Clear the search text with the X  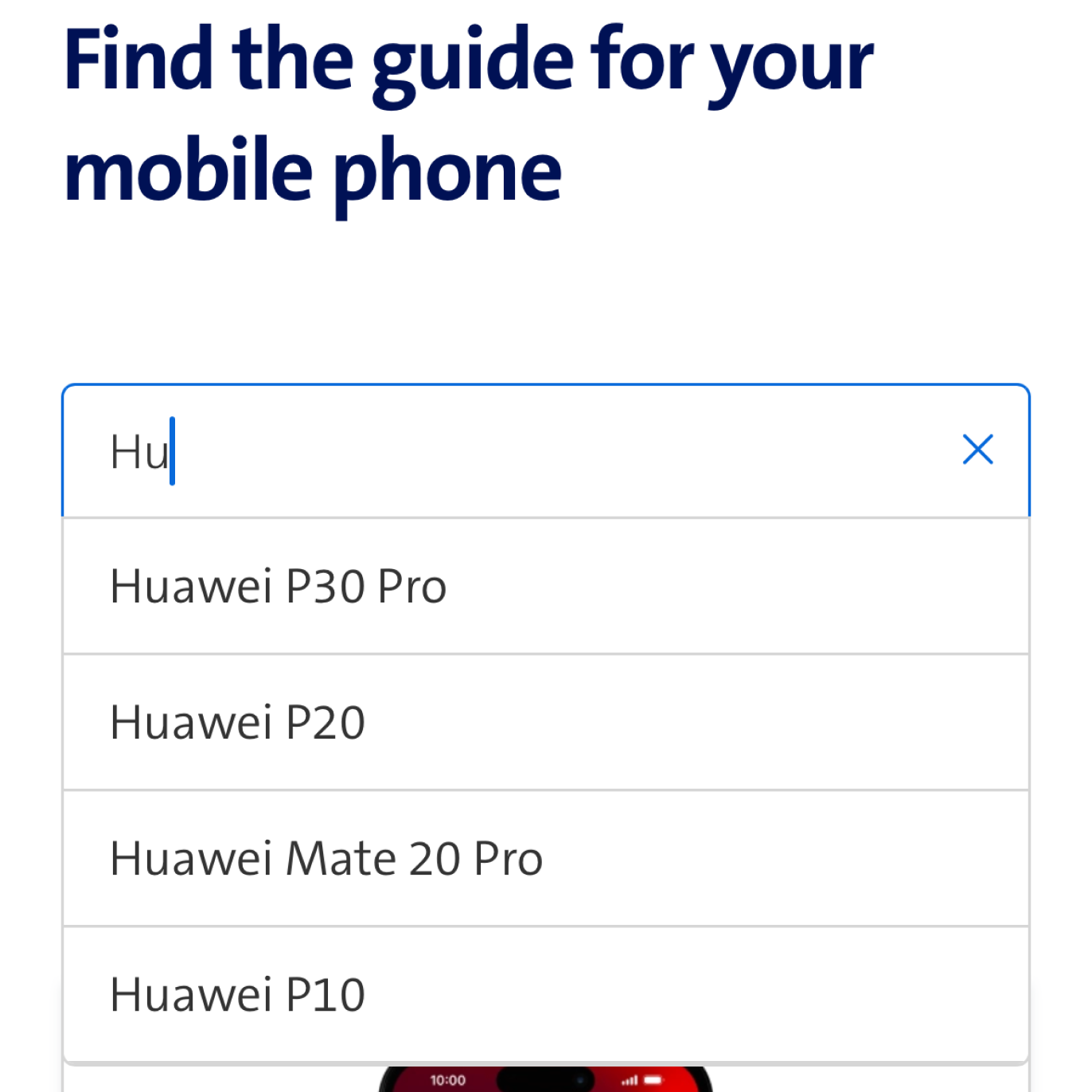(977, 450)
